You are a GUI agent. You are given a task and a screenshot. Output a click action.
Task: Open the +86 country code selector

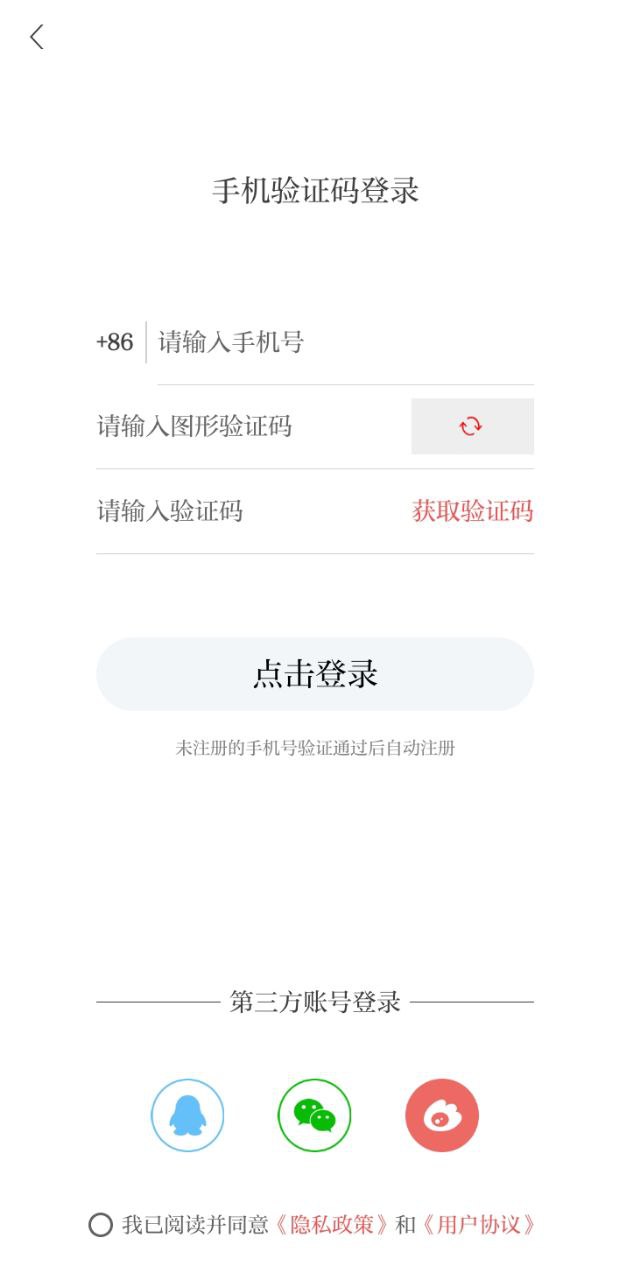click(x=115, y=343)
